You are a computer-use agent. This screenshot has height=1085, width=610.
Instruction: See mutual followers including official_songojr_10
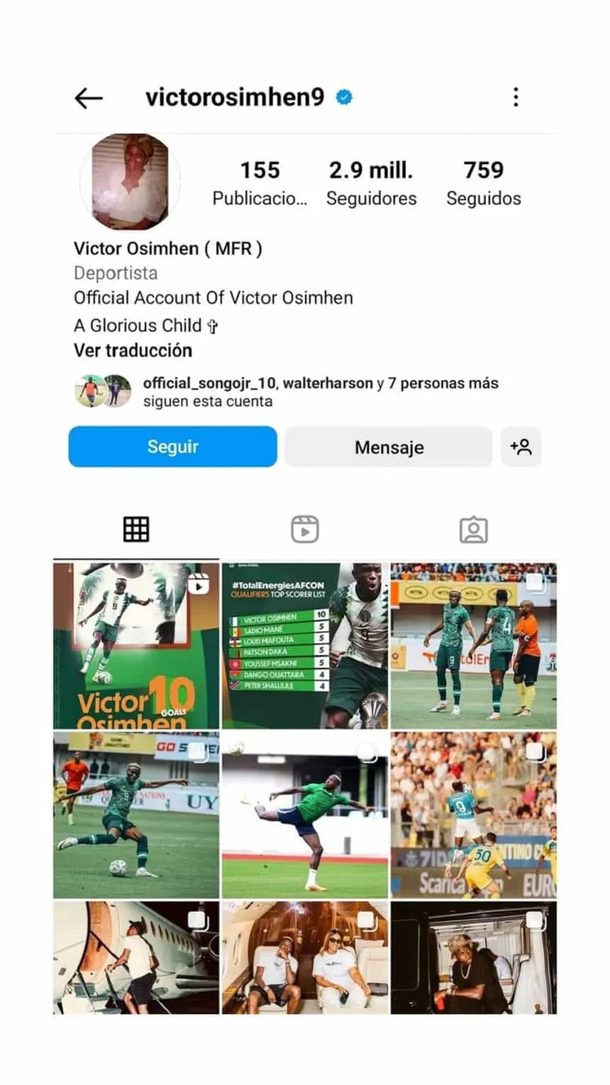(320, 392)
